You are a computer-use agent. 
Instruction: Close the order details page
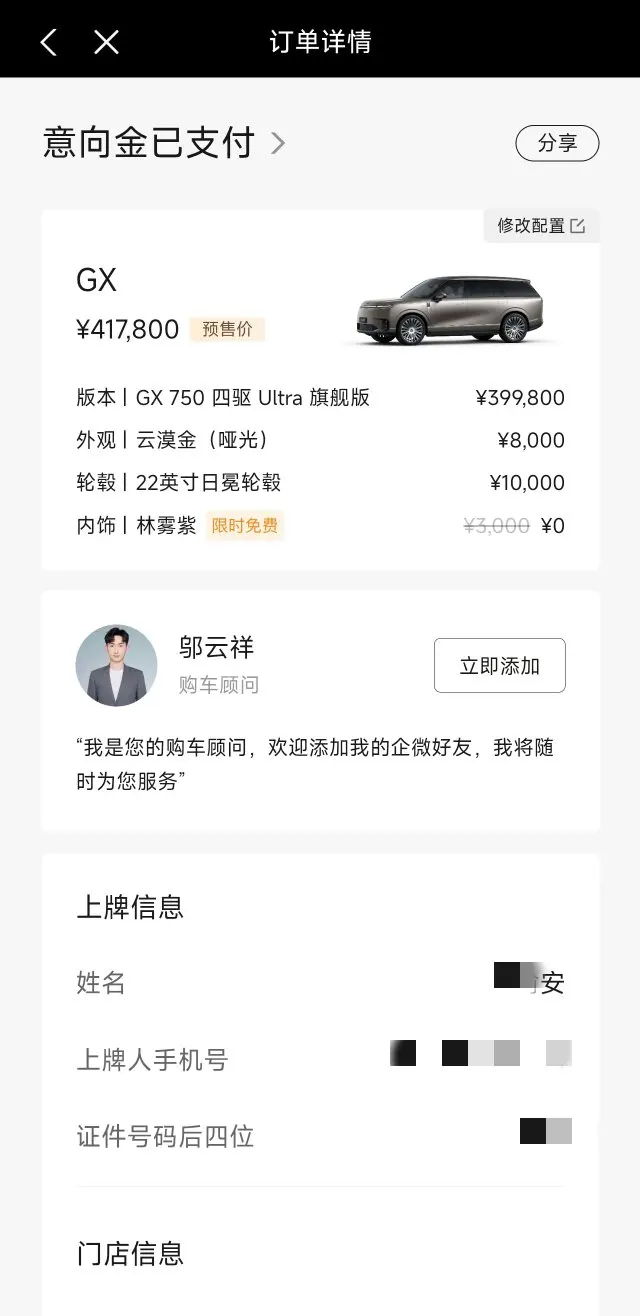(106, 42)
